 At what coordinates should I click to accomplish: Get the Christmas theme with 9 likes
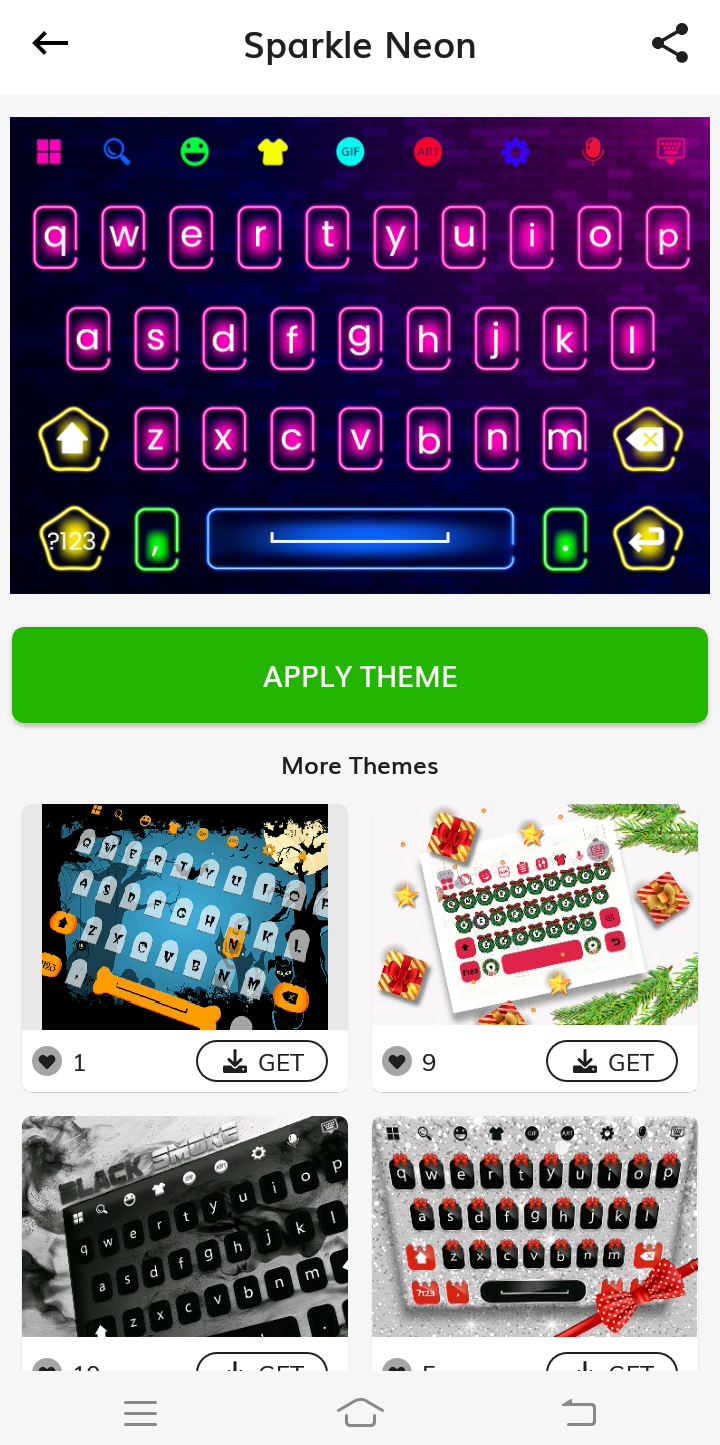612,1062
